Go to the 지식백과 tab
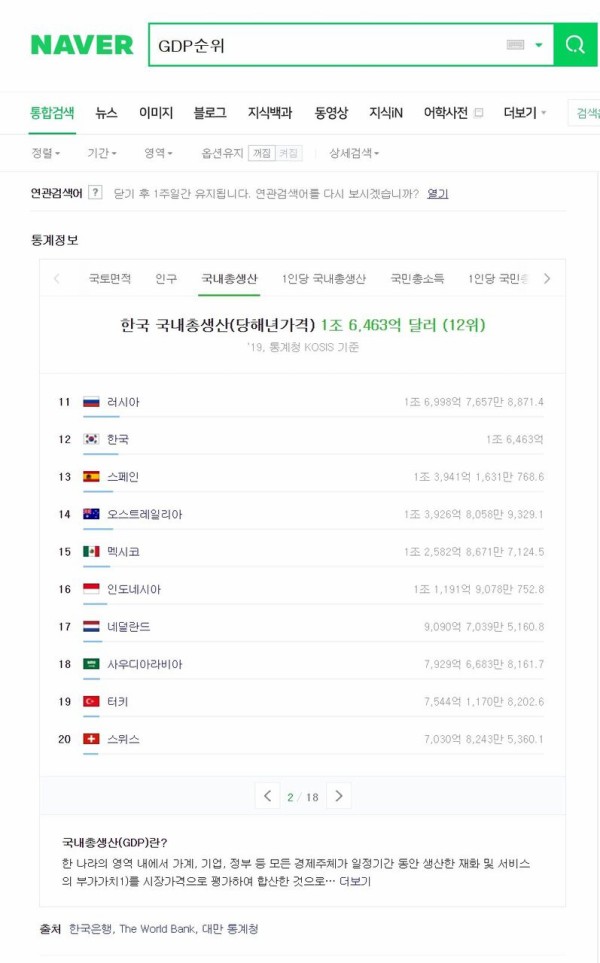 coord(270,113)
